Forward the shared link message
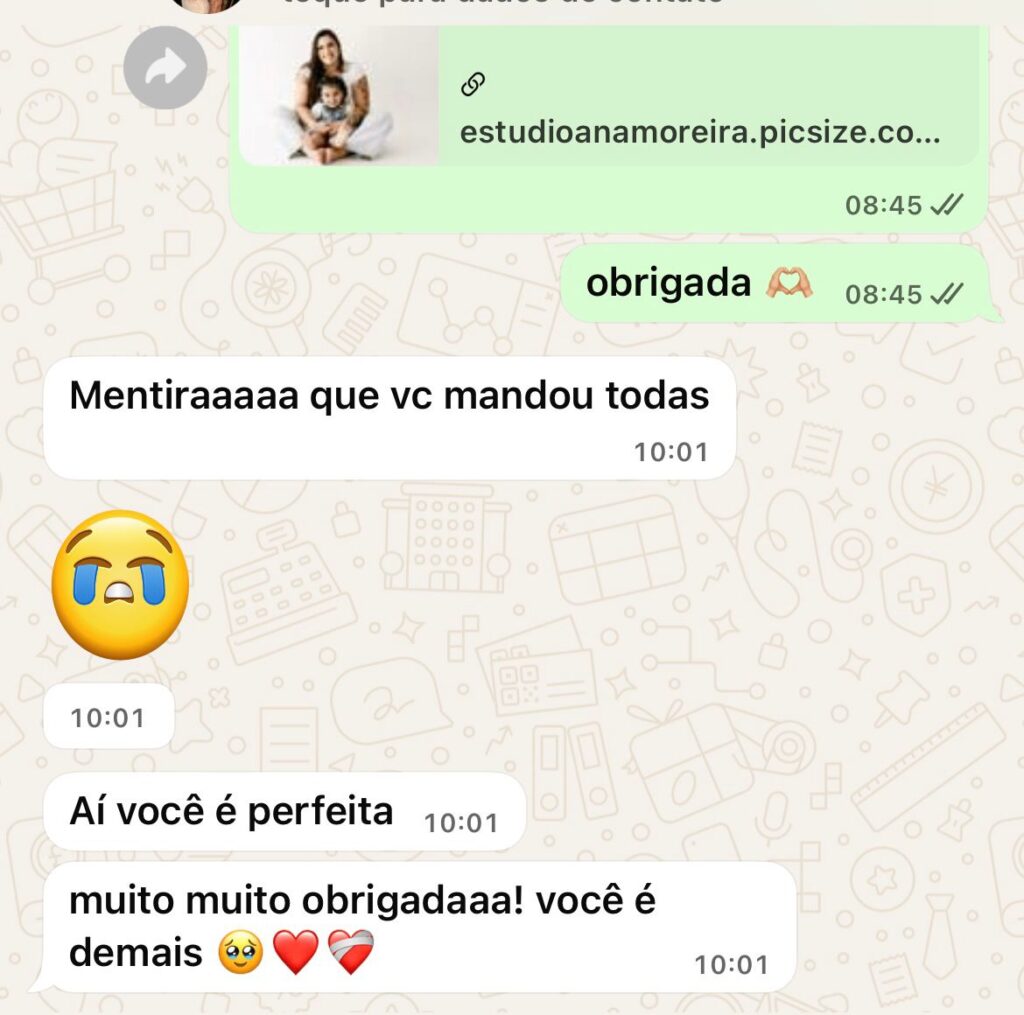The width and height of the screenshot is (1024, 1015). click(166, 68)
